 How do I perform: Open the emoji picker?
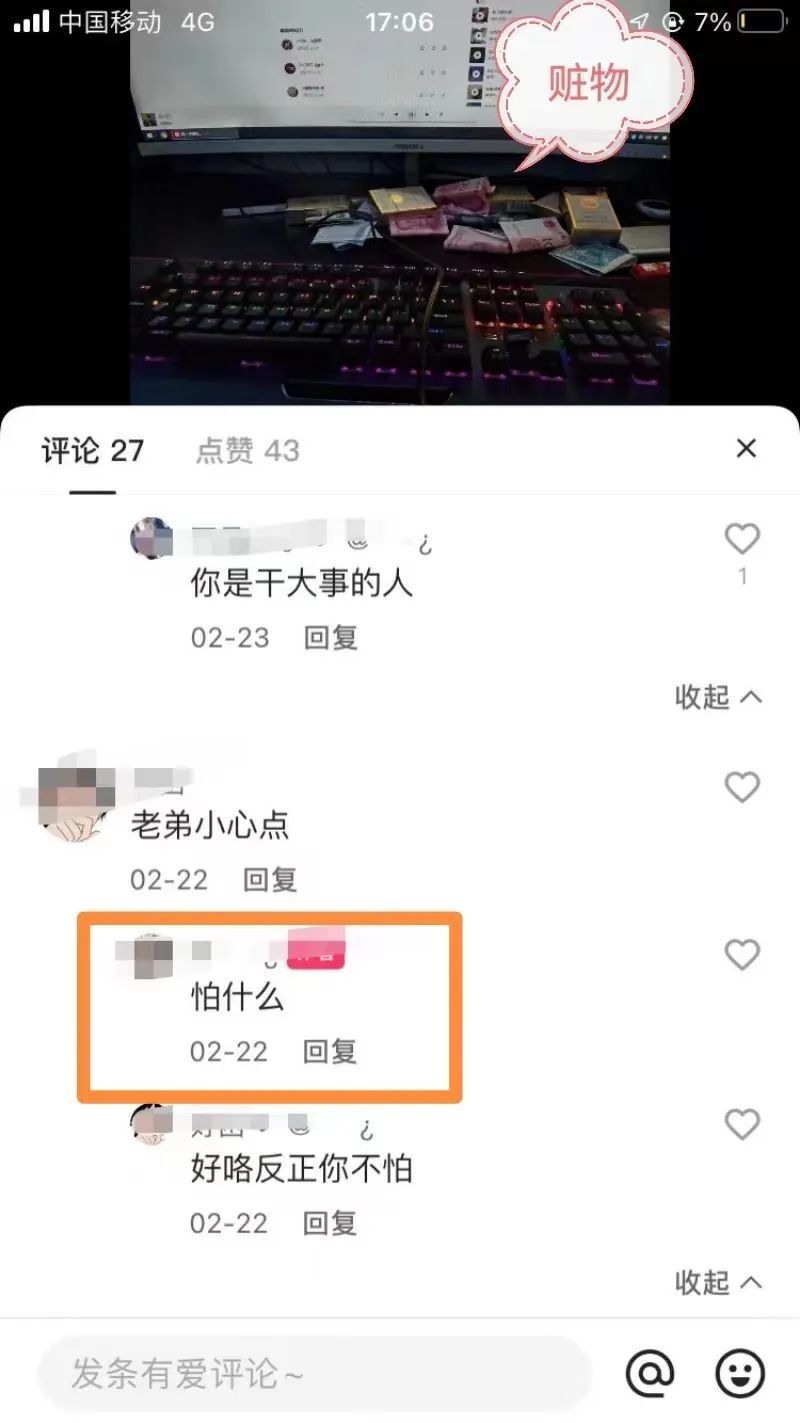[741, 1374]
